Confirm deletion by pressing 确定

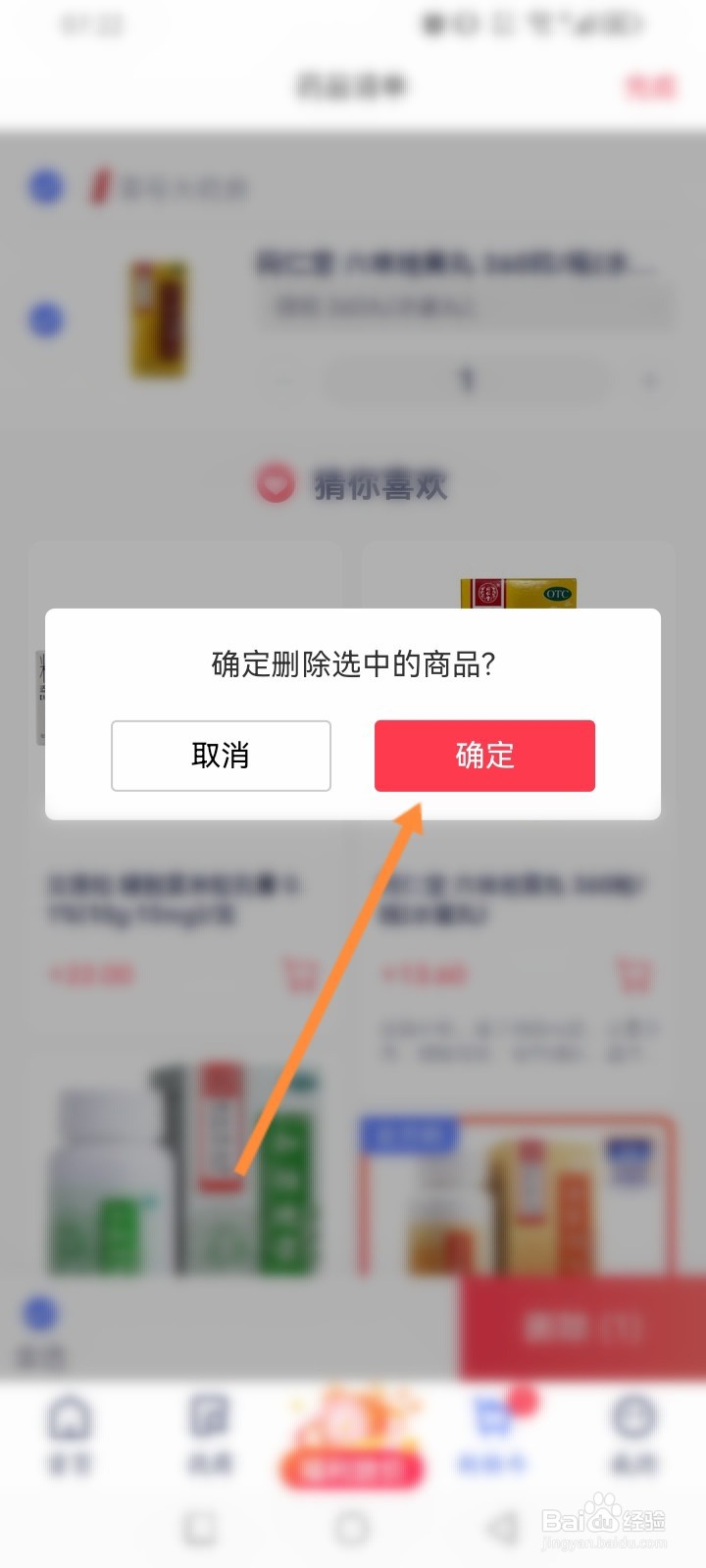483,756
